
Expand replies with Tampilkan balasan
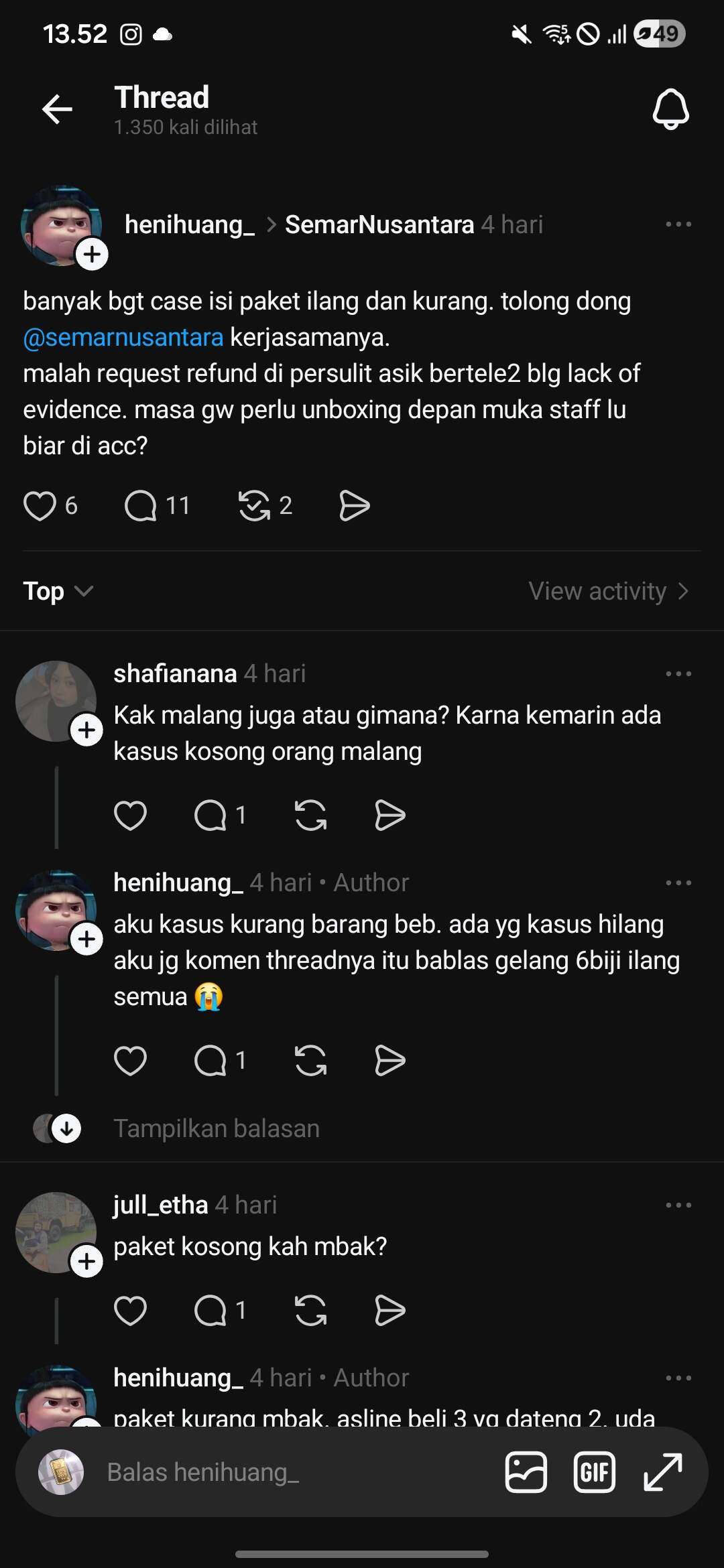[x=216, y=1128]
